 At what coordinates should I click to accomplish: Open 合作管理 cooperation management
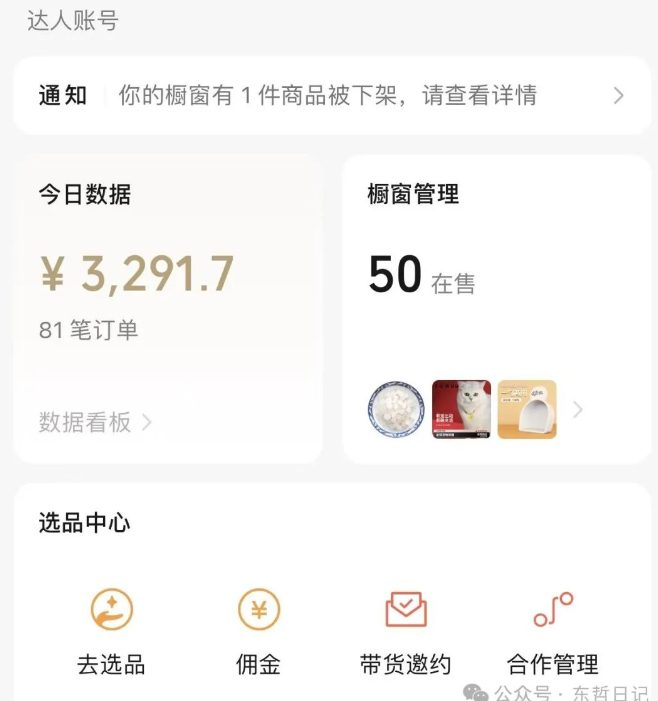pyautogui.click(x=552, y=630)
